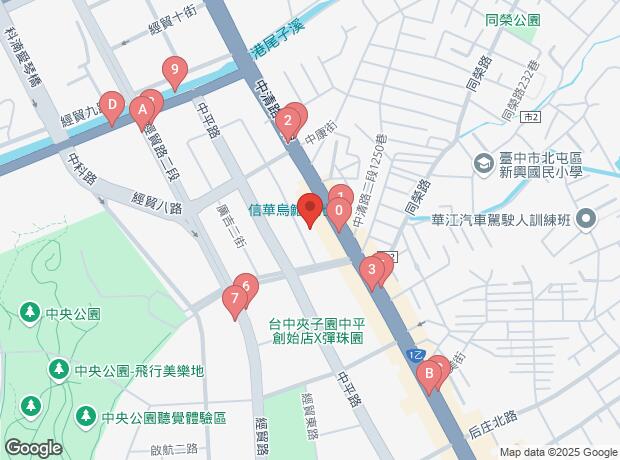Open the Google logo link

point(33,448)
